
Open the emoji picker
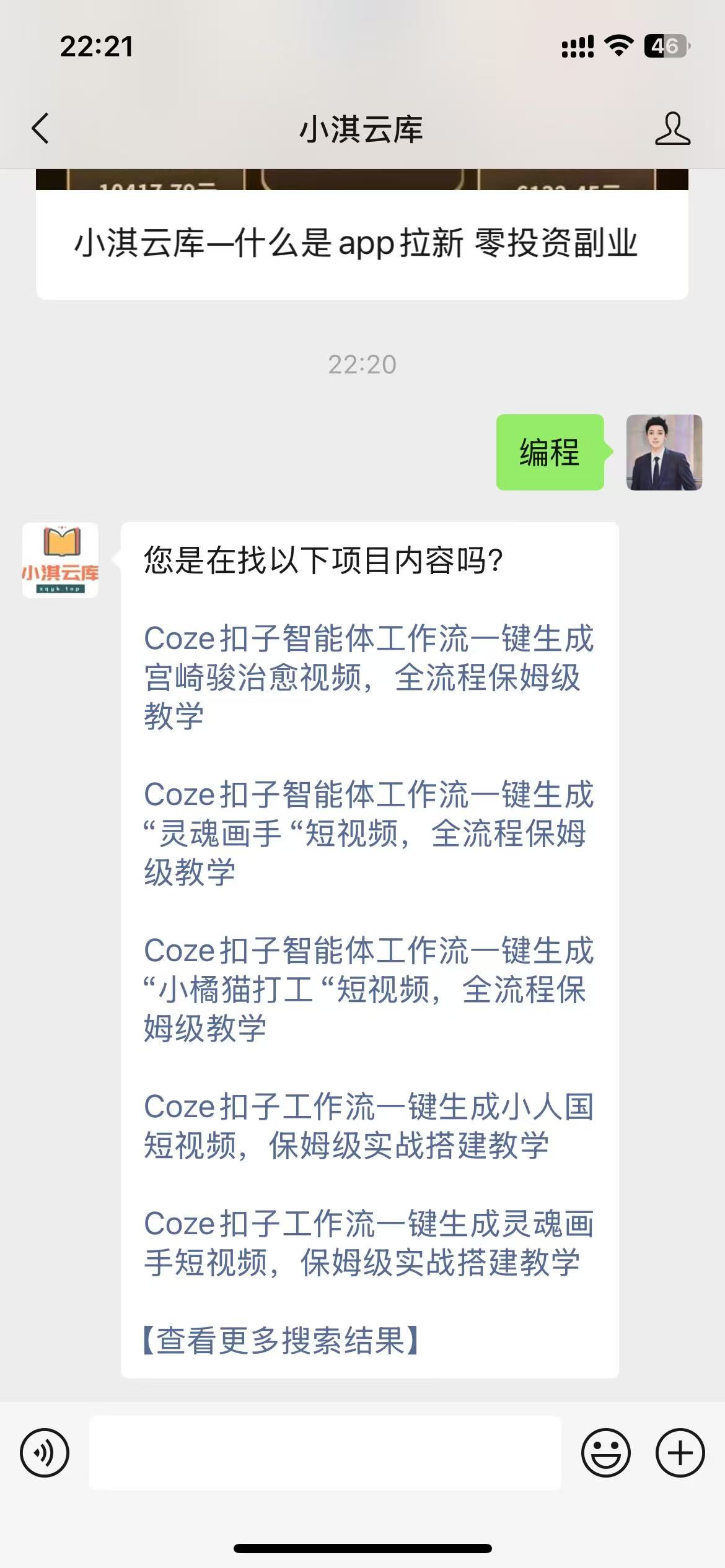coord(605,1453)
